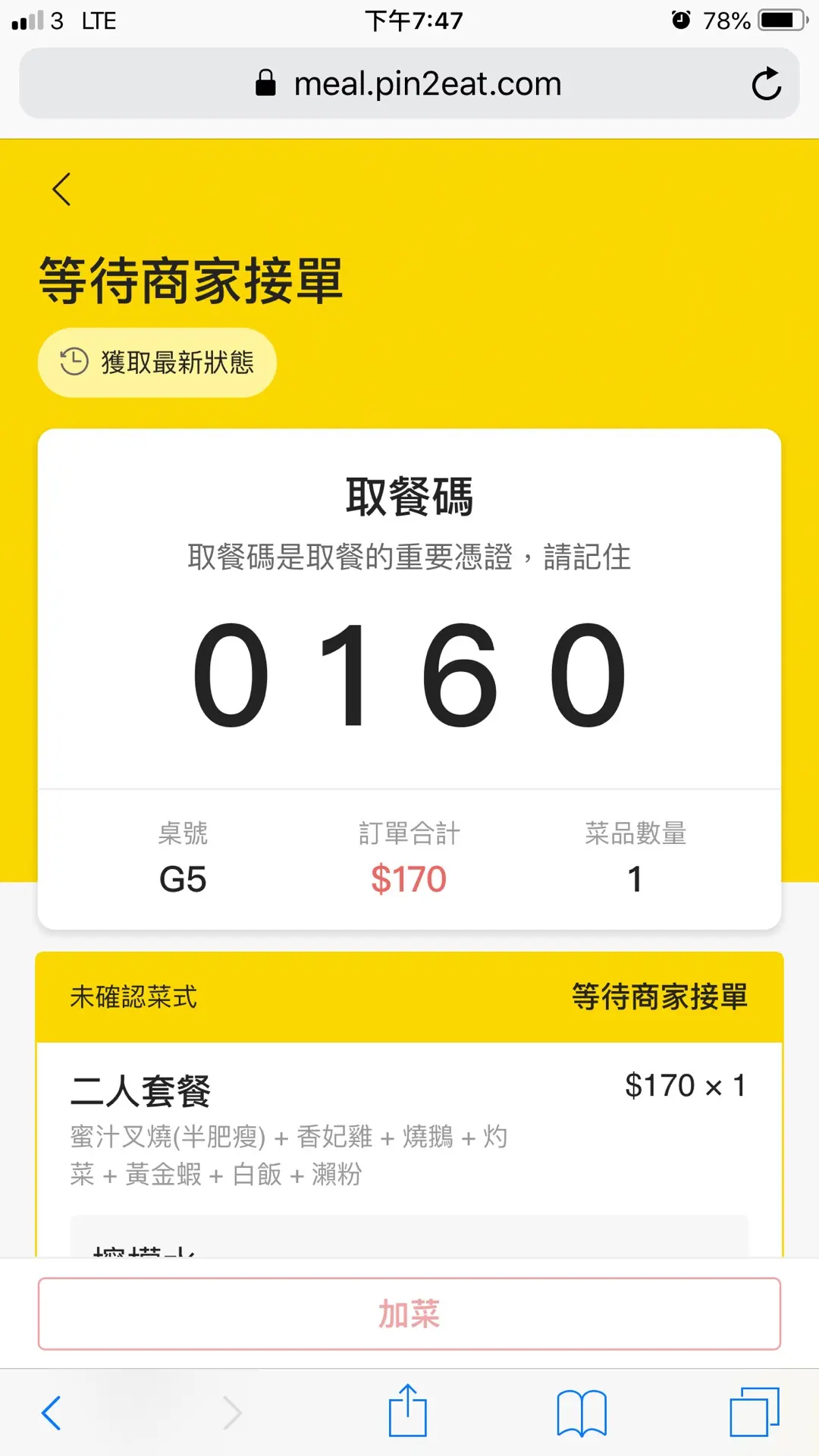Screen dimensions: 819x1456
Task: Reload the page in Safari
Action: tap(766, 84)
